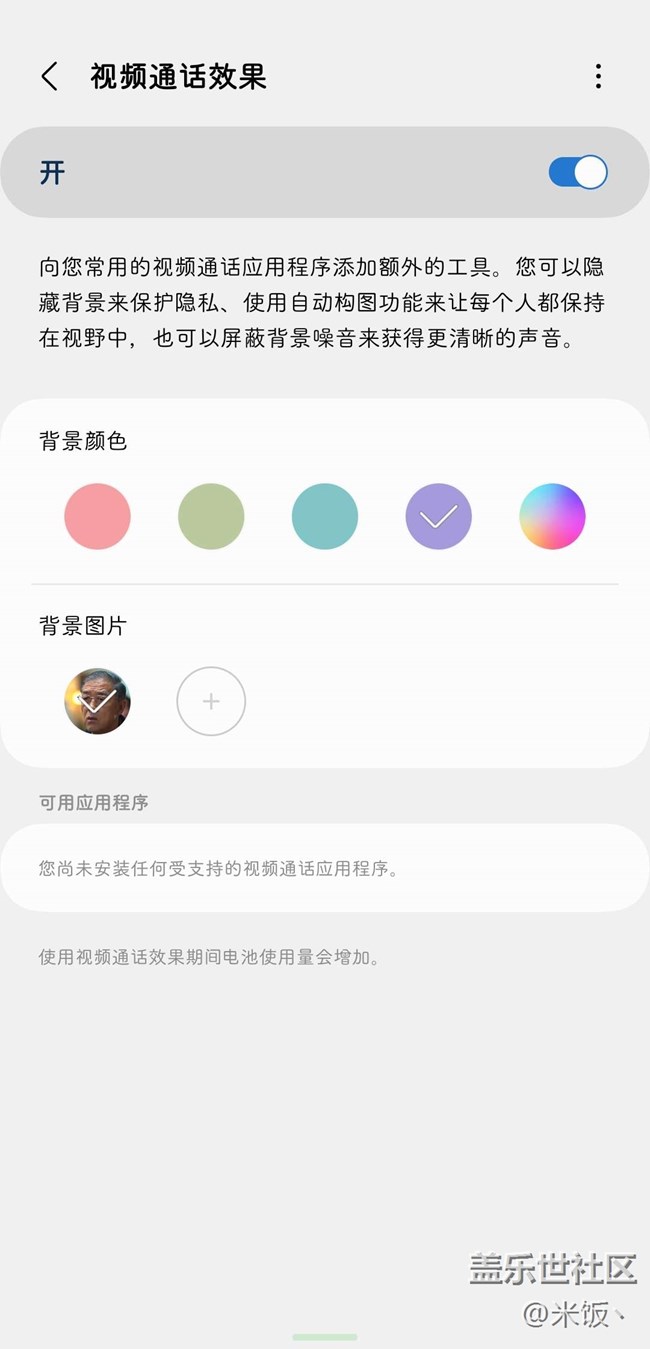
Task: Choose the green background color
Action: 211,516
